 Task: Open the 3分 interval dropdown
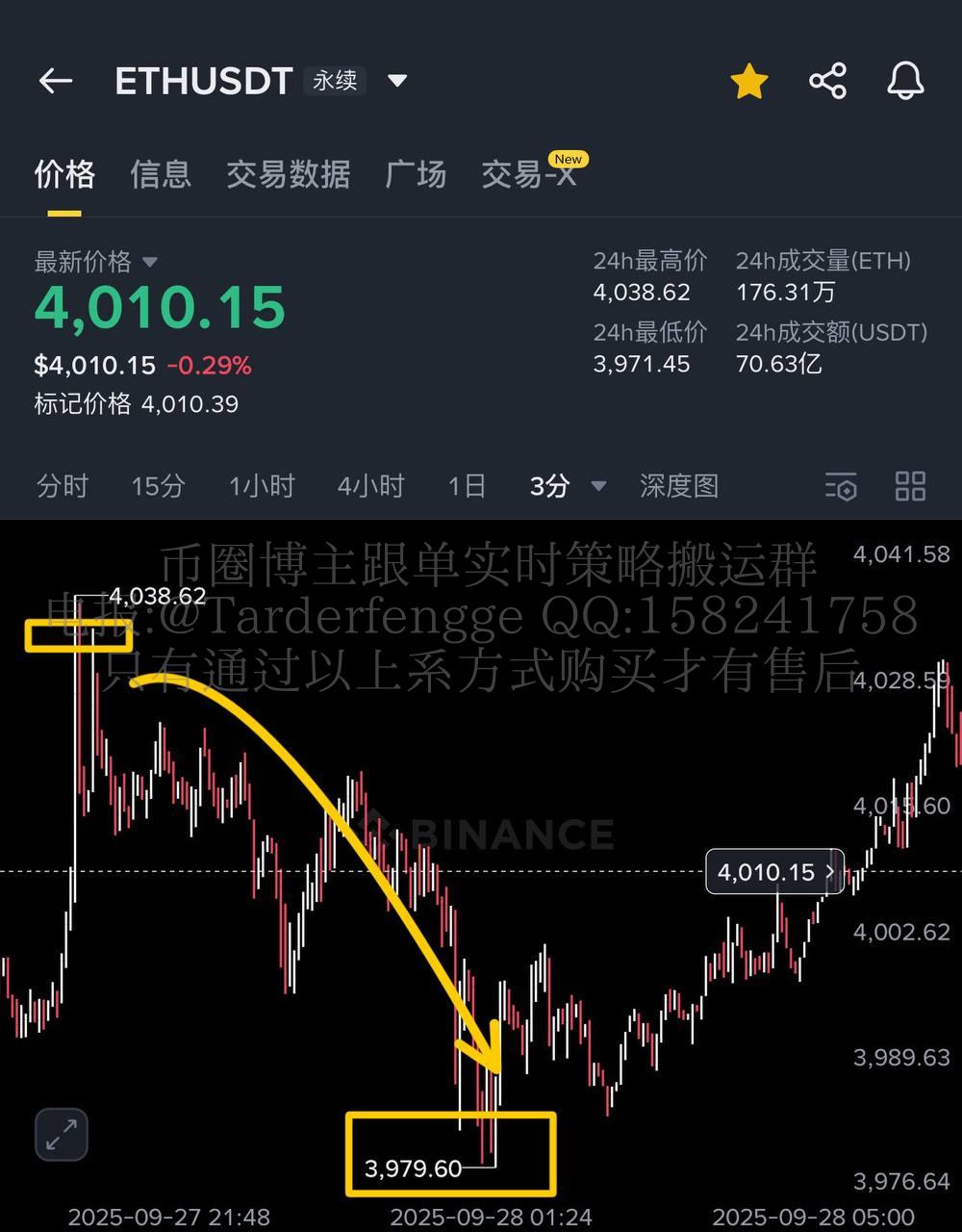coord(568,486)
